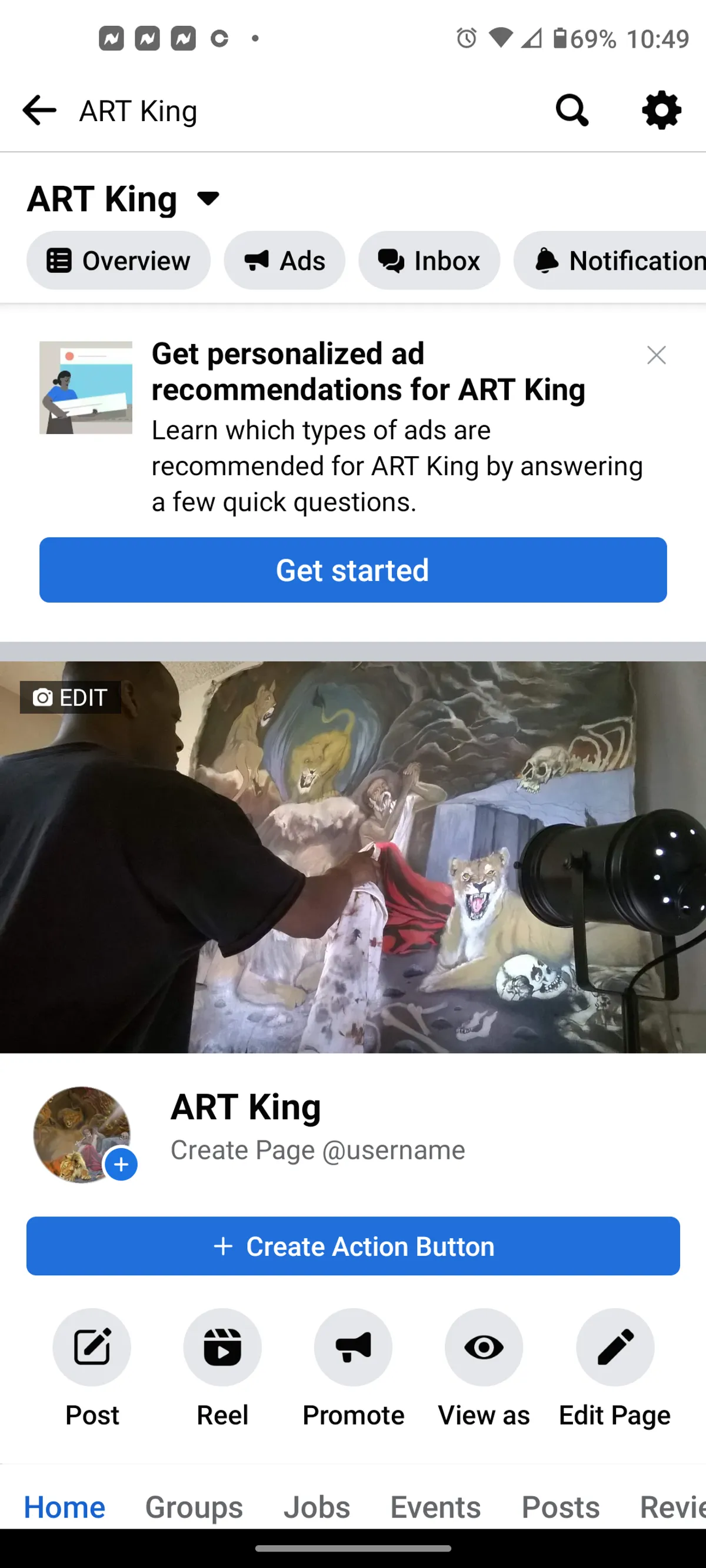Promote the page

[354, 1347]
